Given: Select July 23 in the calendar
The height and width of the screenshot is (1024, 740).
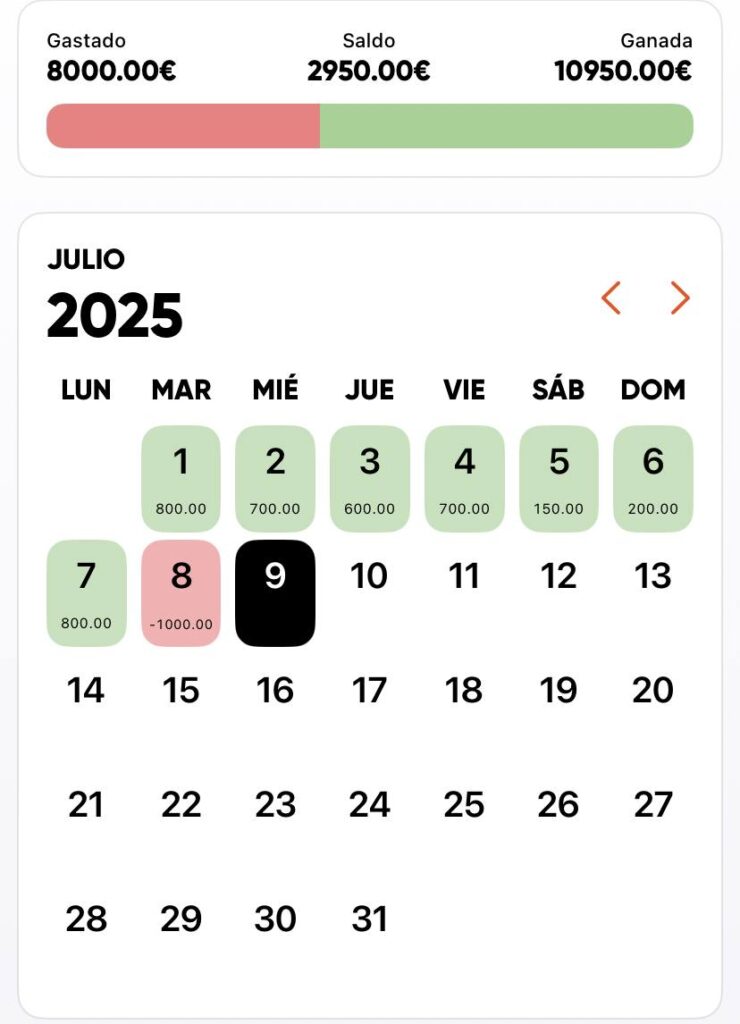Looking at the screenshot, I should (275, 804).
